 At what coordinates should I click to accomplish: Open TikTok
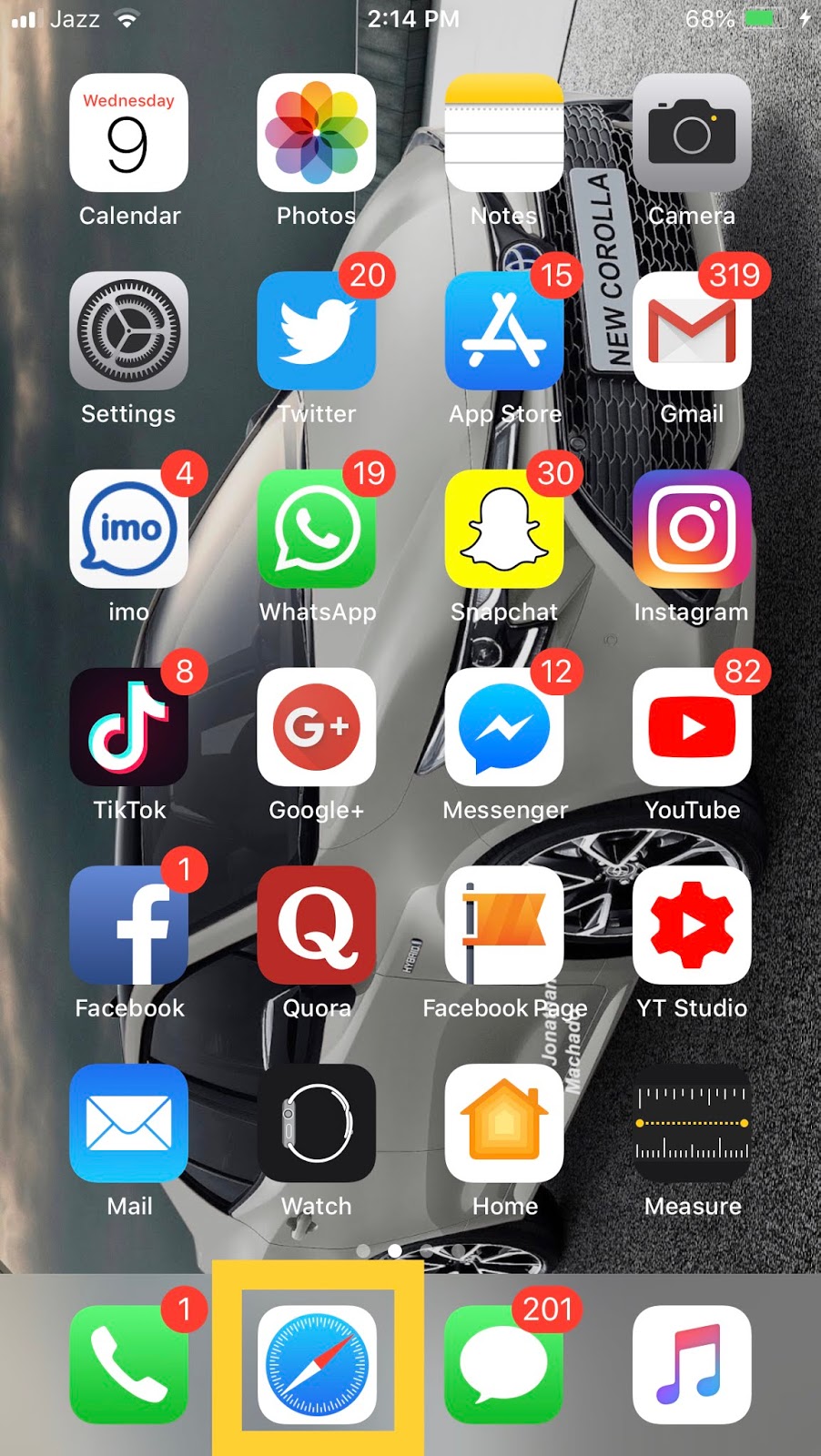128,727
